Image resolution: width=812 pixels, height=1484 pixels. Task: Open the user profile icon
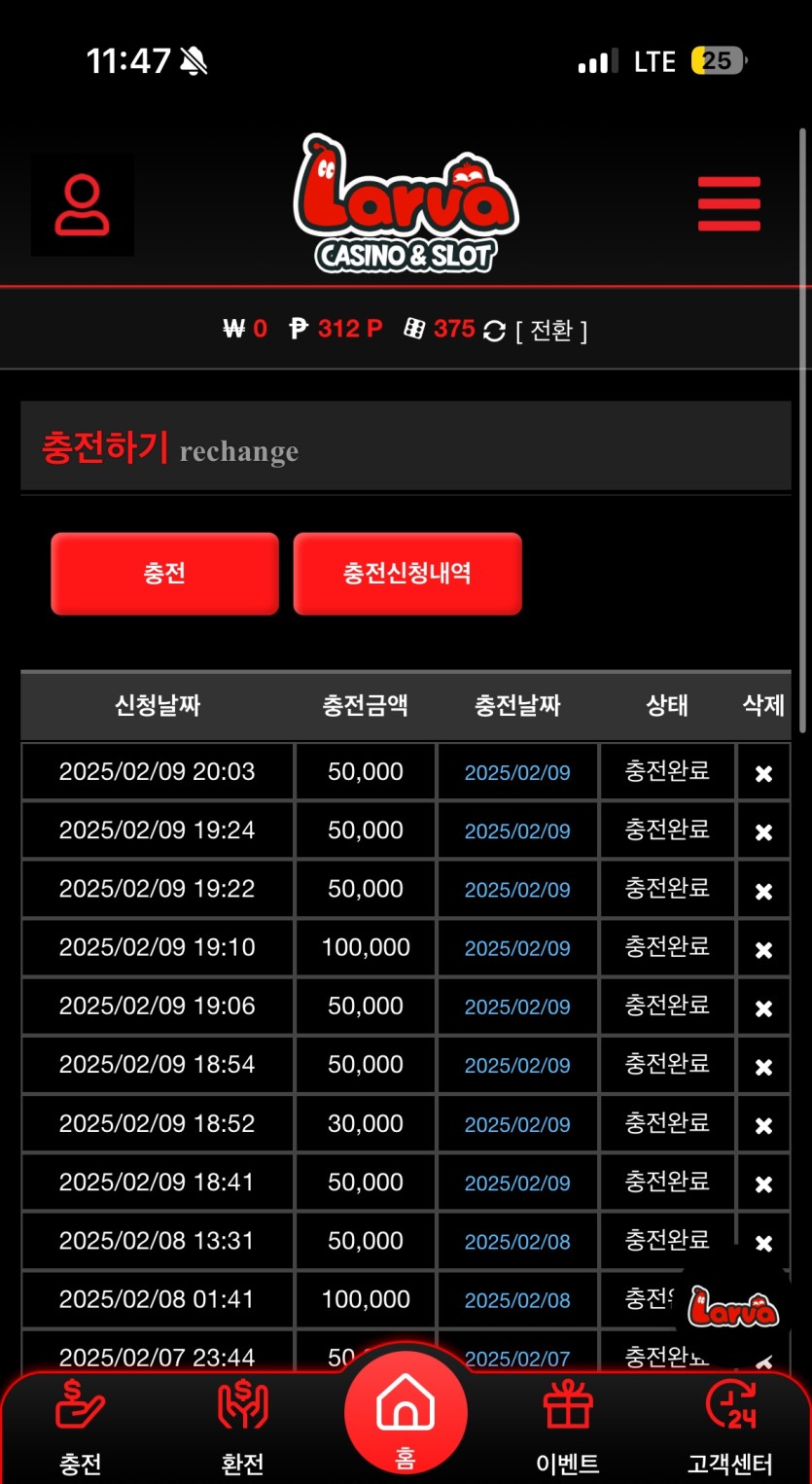(x=83, y=204)
